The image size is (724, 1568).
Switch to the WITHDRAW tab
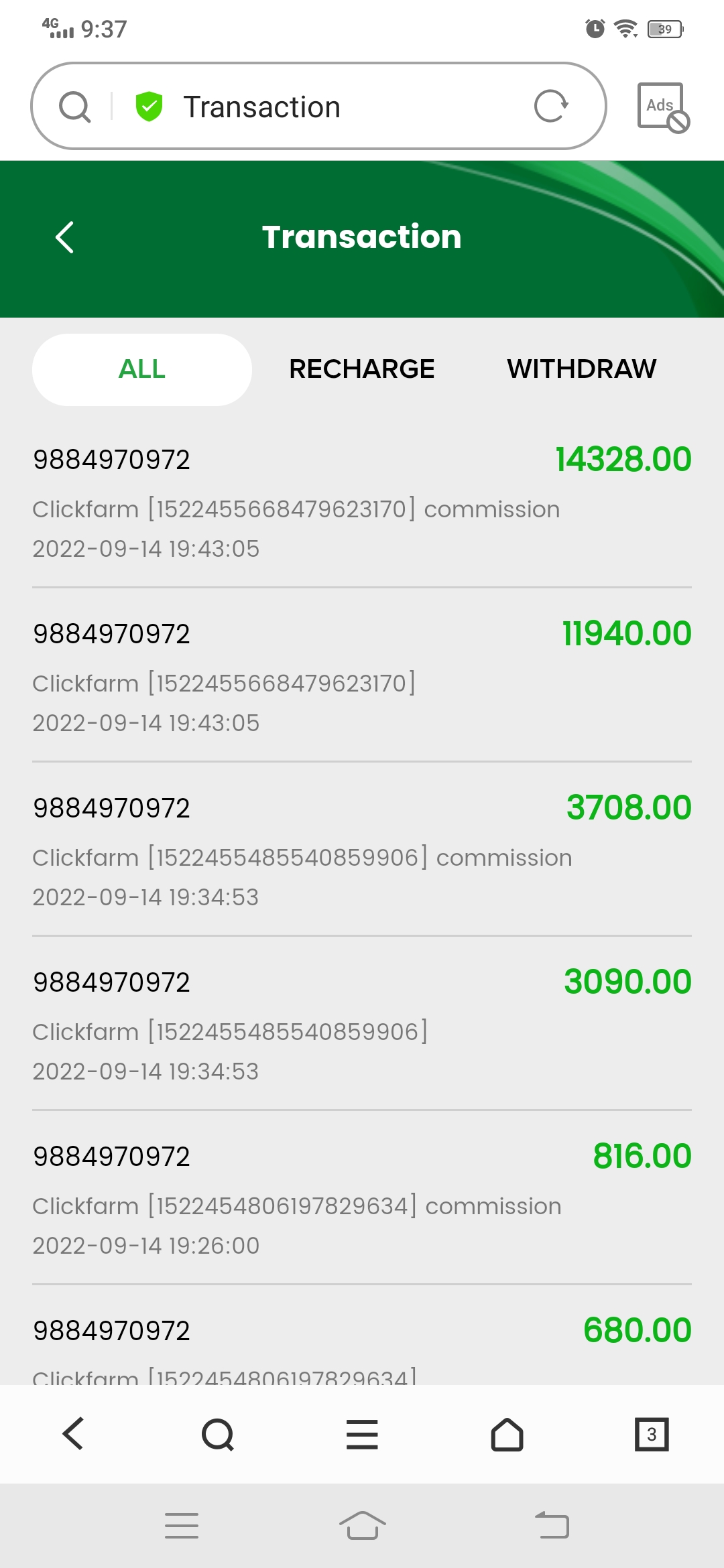point(581,369)
